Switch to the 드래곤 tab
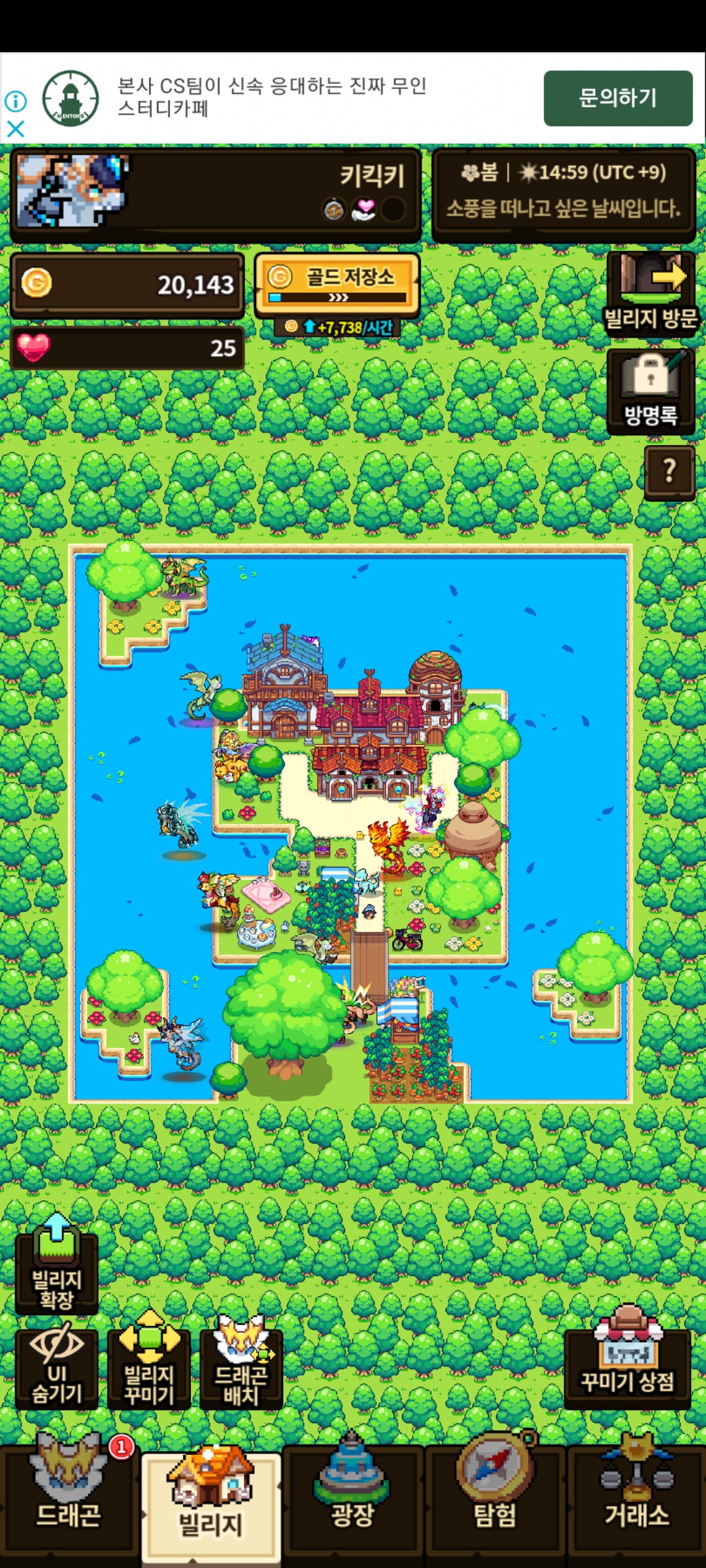Screen dimensions: 706x1568 [x=69, y=1499]
